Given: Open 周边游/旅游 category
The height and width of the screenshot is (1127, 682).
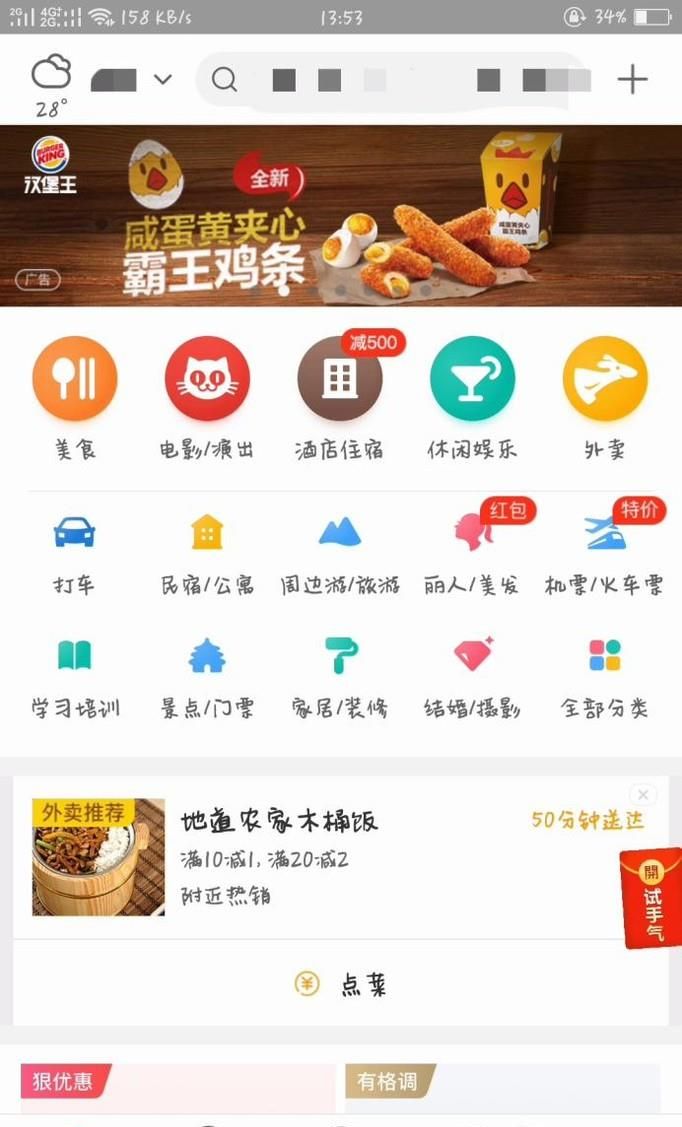Looking at the screenshot, I should [340, 554].
